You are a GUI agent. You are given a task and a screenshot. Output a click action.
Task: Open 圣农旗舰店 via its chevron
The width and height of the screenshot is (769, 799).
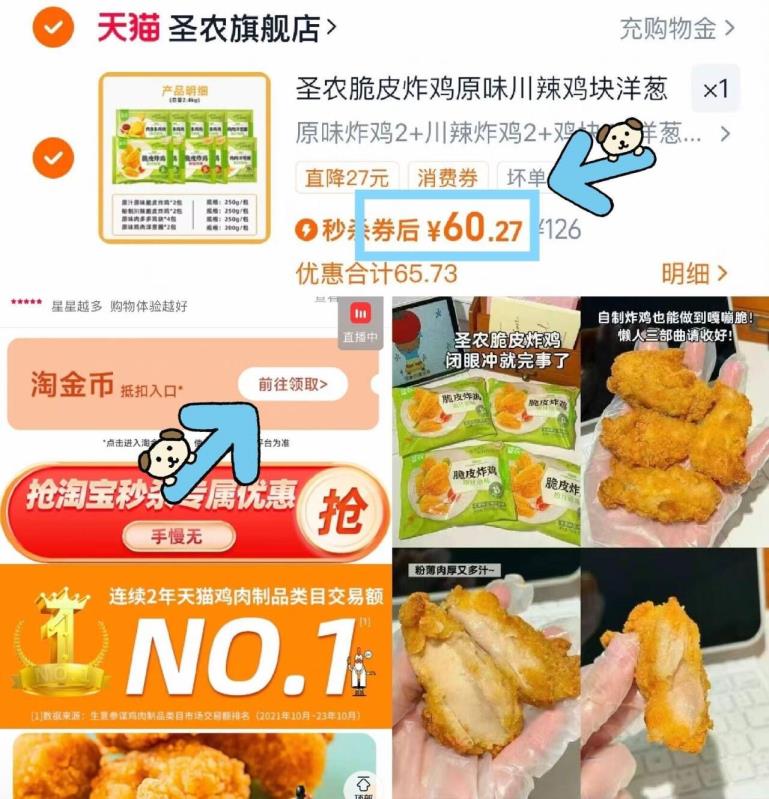coord(330,28)
